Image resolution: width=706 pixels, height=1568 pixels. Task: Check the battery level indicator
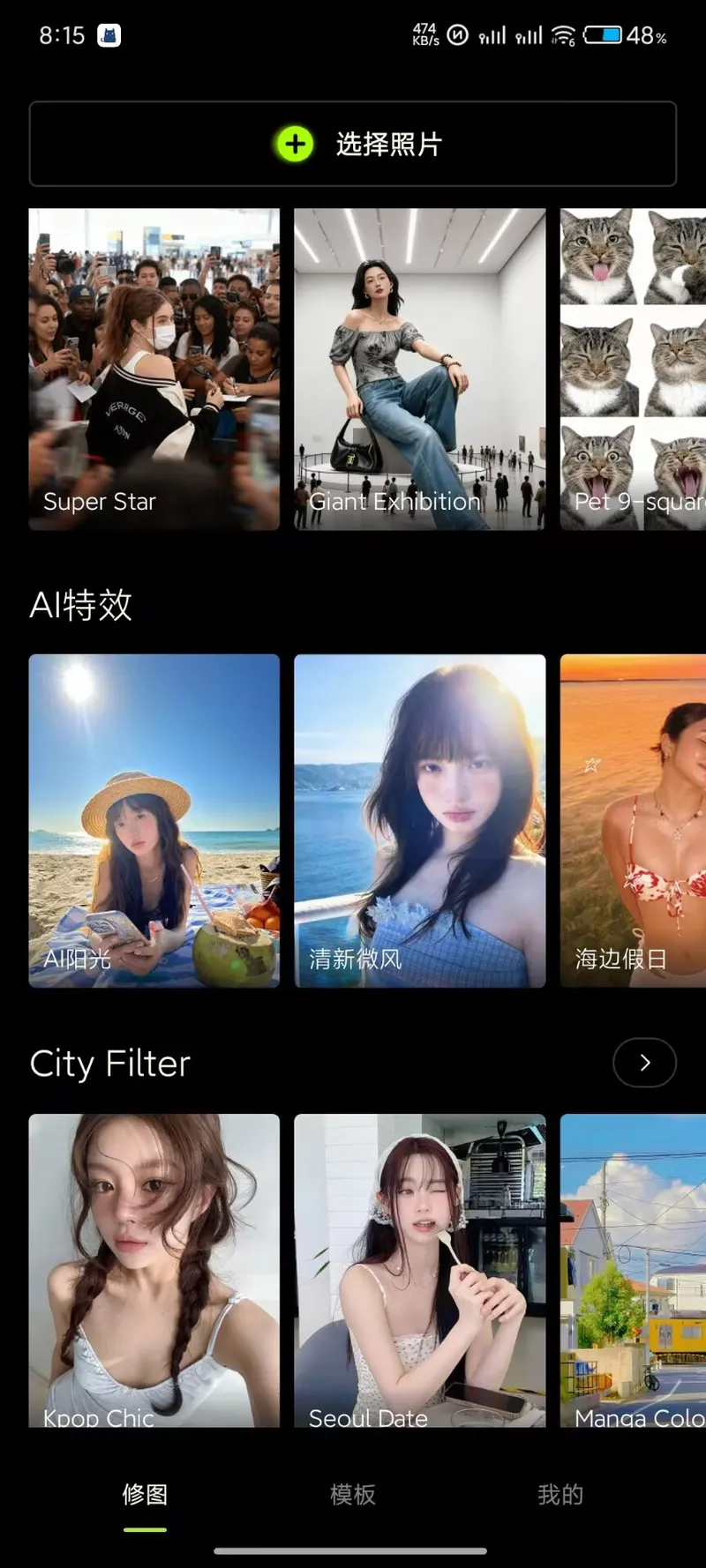click(x=609, y=35)
